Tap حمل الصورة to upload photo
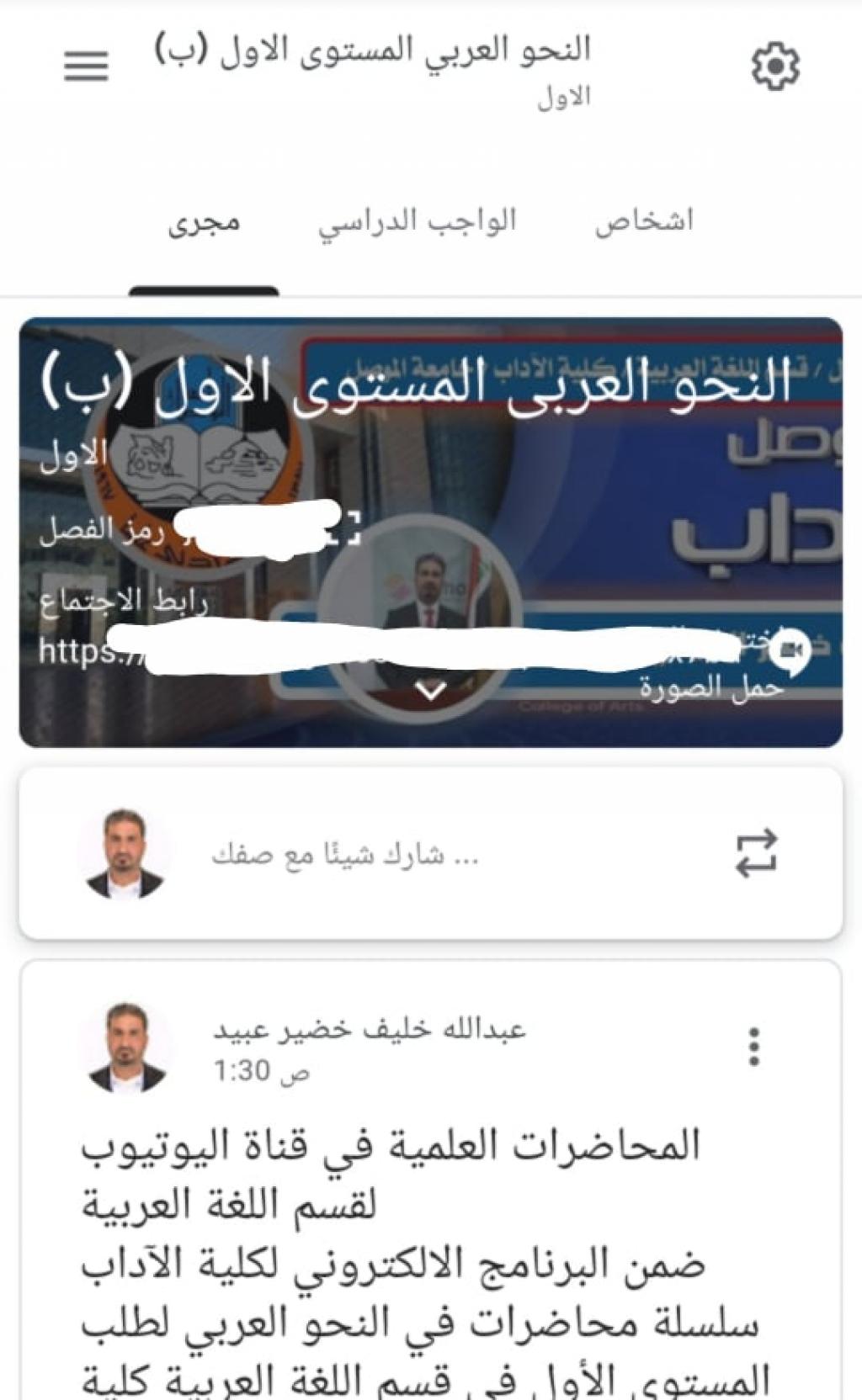 [711, 688]
